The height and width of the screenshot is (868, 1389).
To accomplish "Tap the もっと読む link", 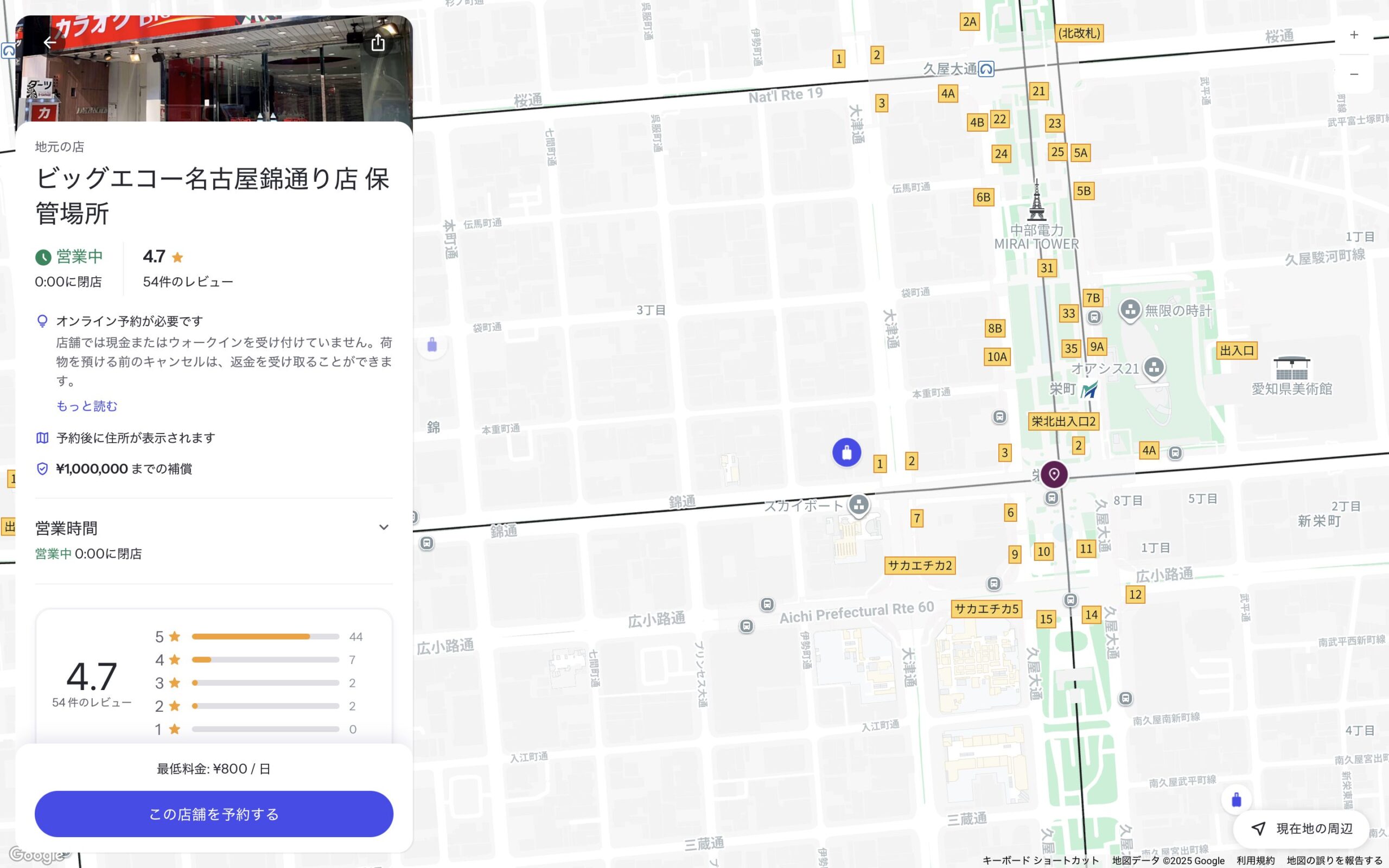I will 87,406.
